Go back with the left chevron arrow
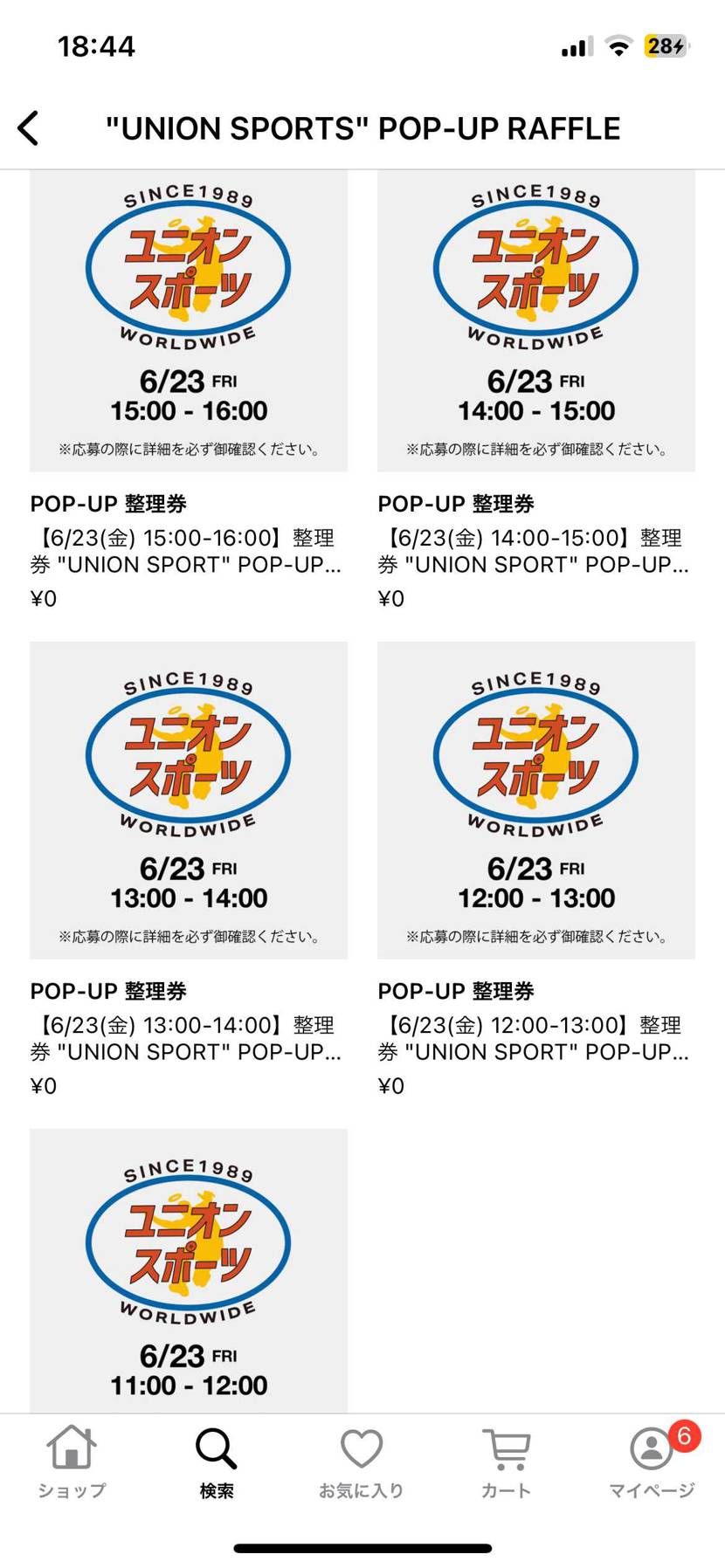Viewport: 725px width, 1568px height. pos(28,127)
